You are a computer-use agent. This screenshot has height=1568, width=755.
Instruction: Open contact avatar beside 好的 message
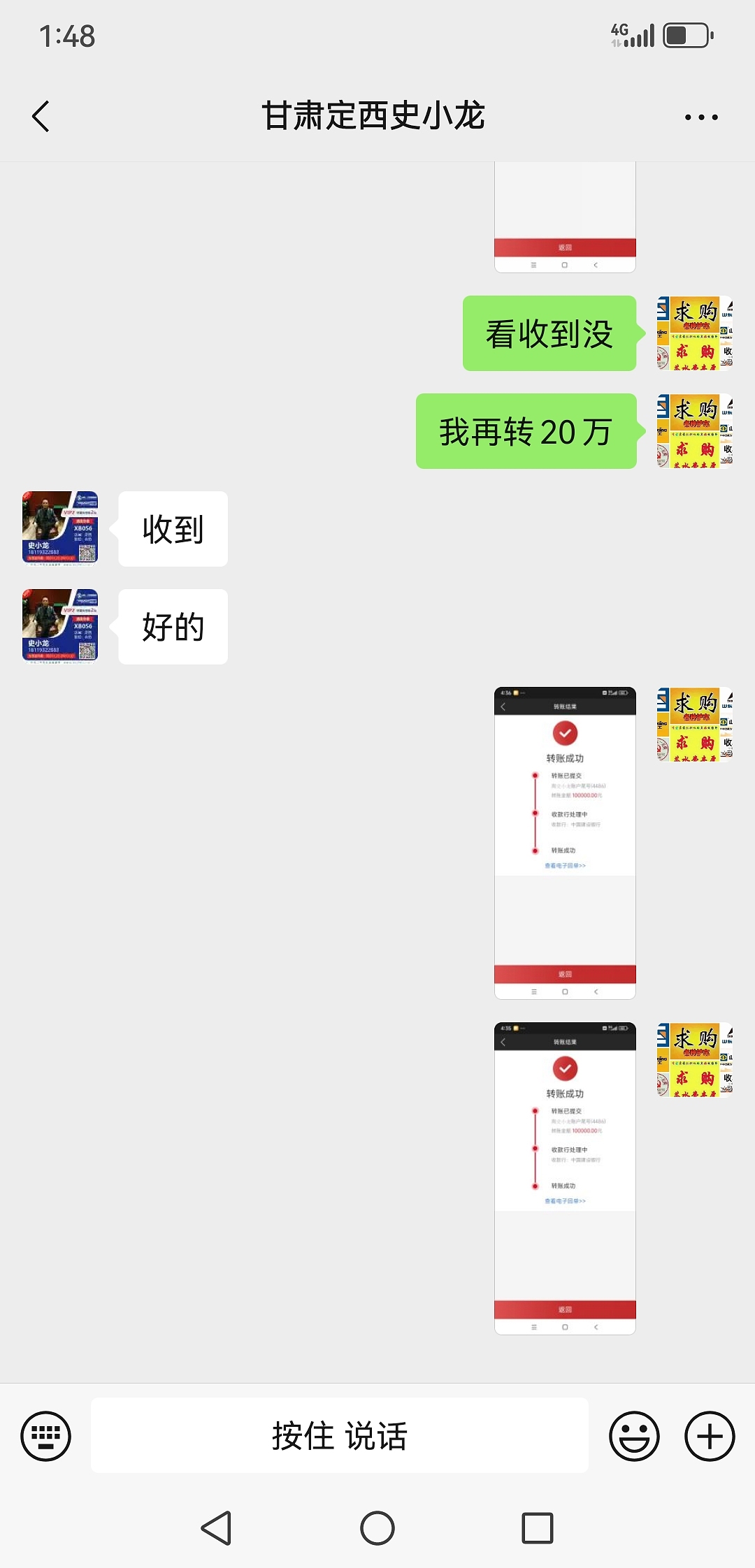[60, 626]
